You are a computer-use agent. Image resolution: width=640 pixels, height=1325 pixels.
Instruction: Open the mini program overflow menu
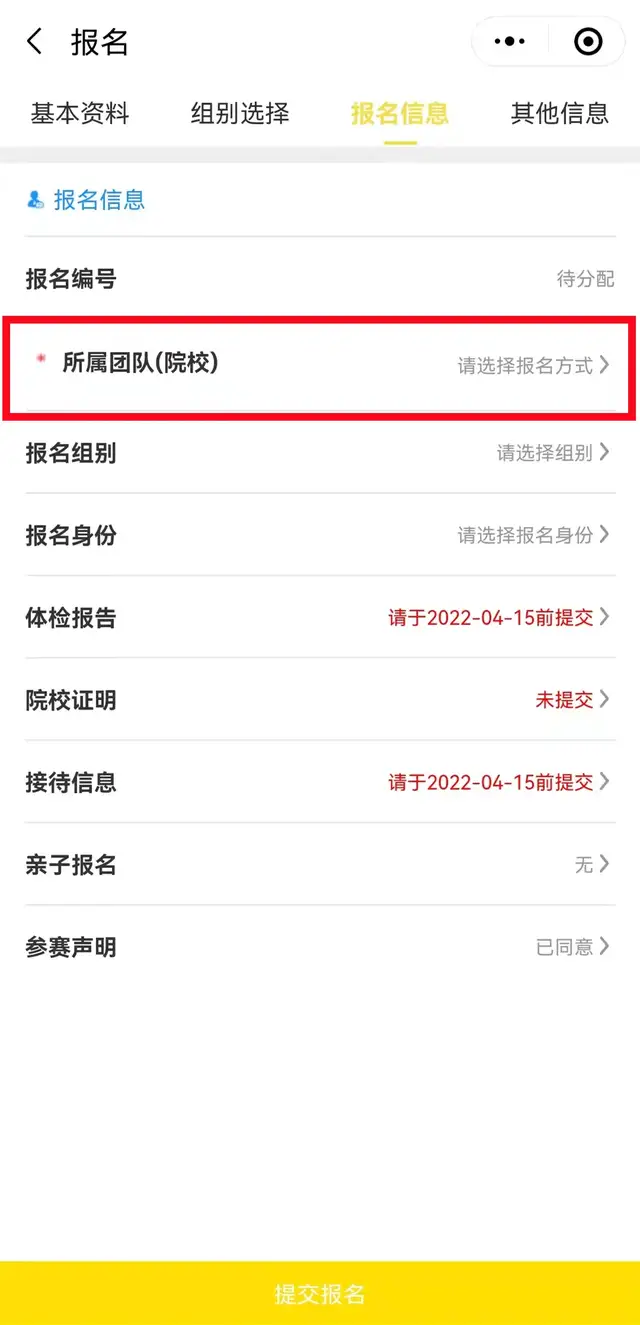510,42
